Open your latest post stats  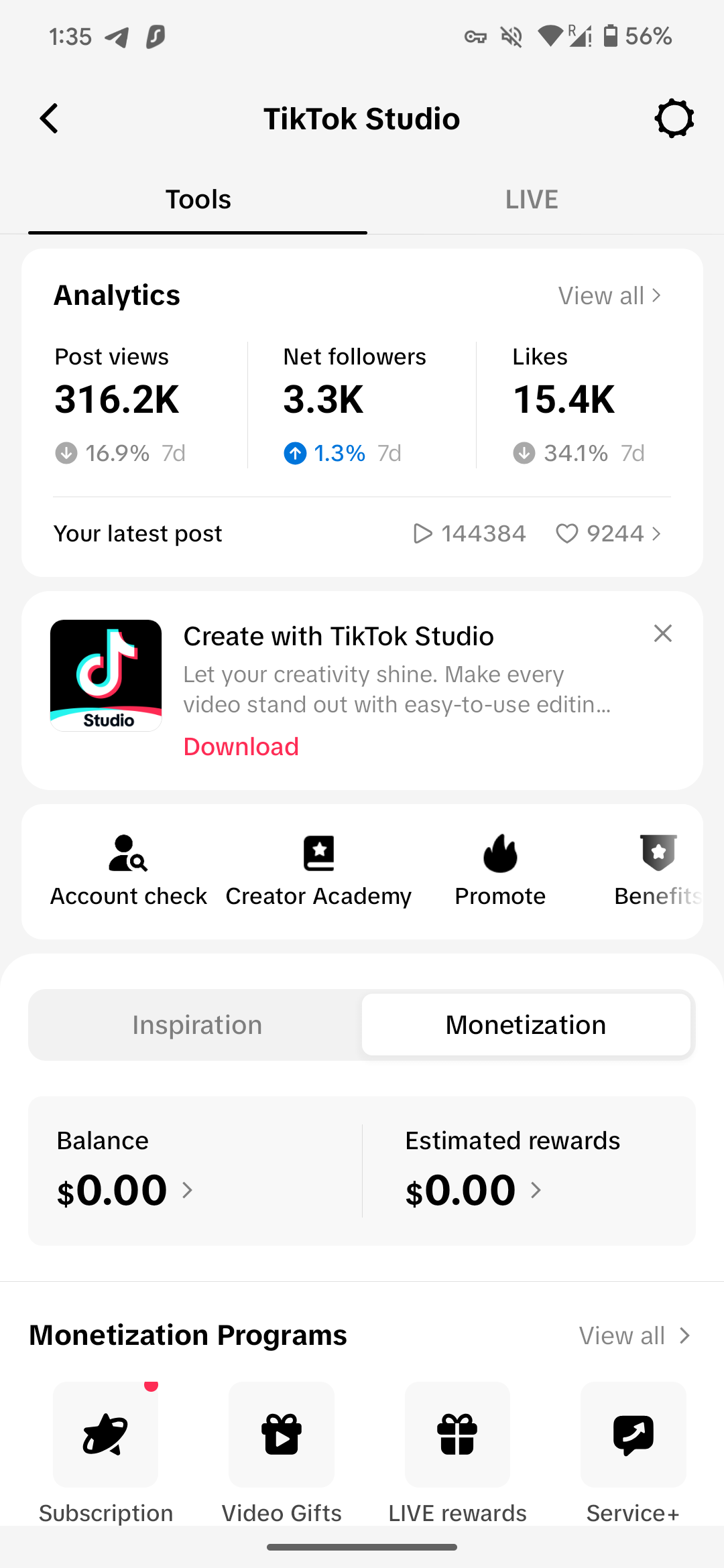click(362, 533)
